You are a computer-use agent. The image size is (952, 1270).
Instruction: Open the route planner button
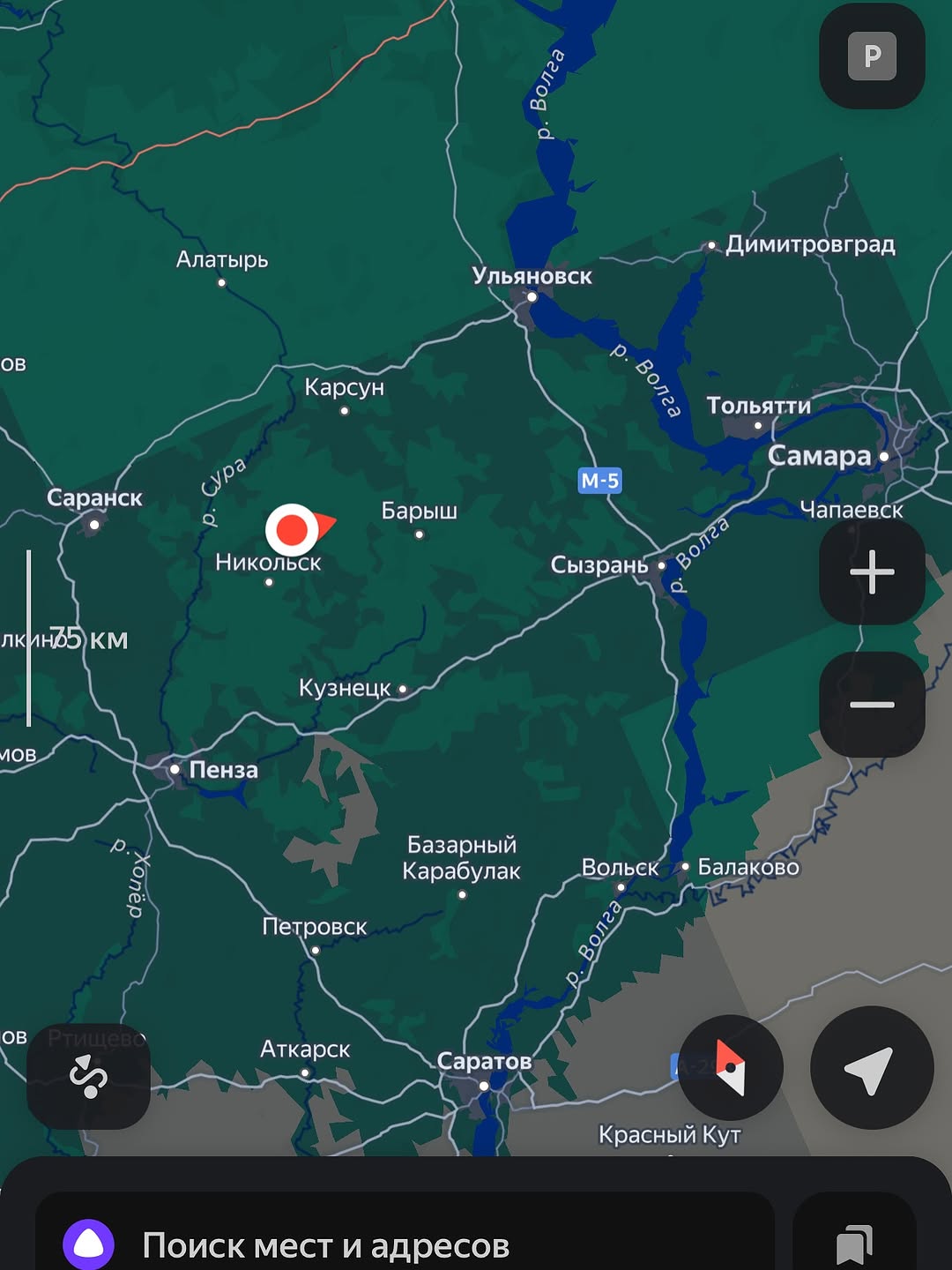[88, 1076]
